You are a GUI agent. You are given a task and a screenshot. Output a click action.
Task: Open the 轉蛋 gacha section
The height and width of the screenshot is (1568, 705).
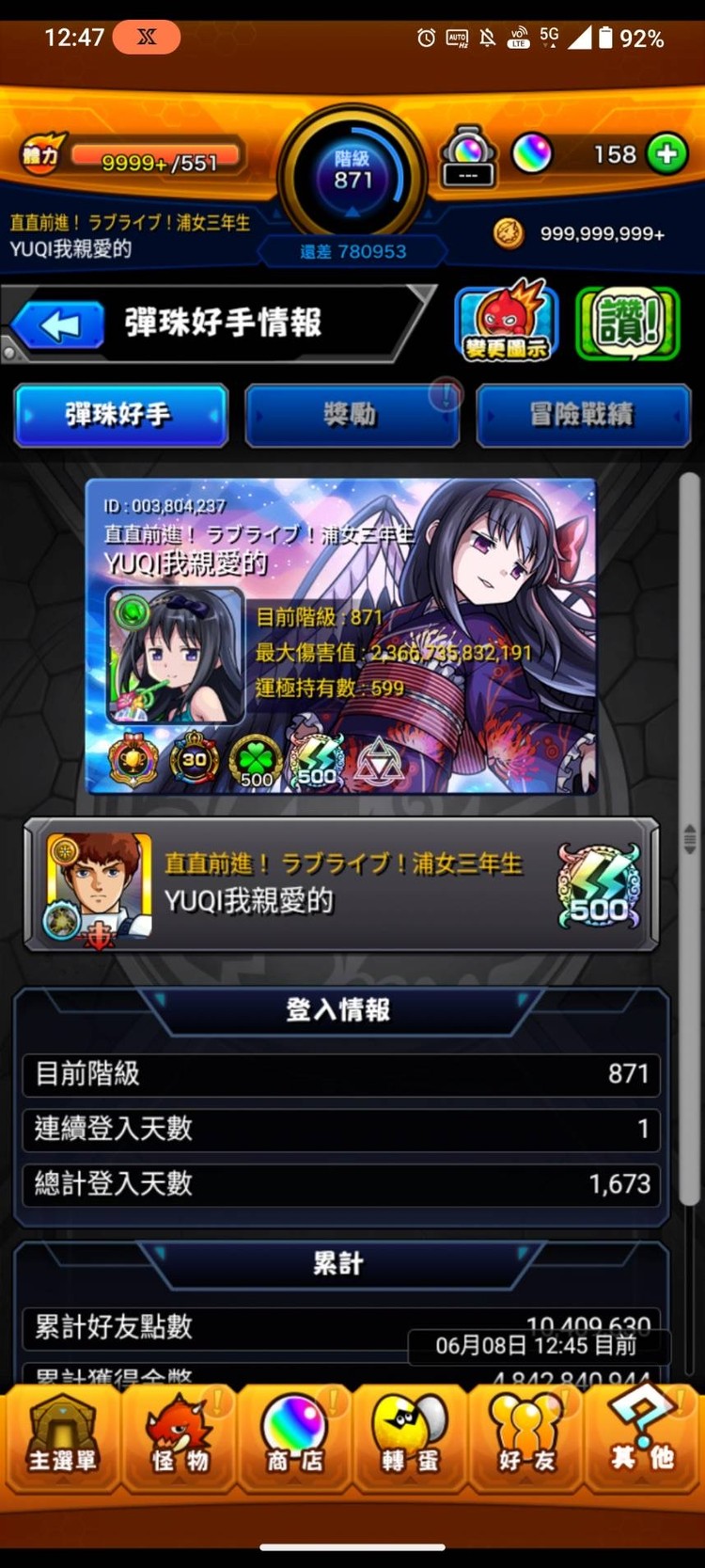click(410, 1437)
